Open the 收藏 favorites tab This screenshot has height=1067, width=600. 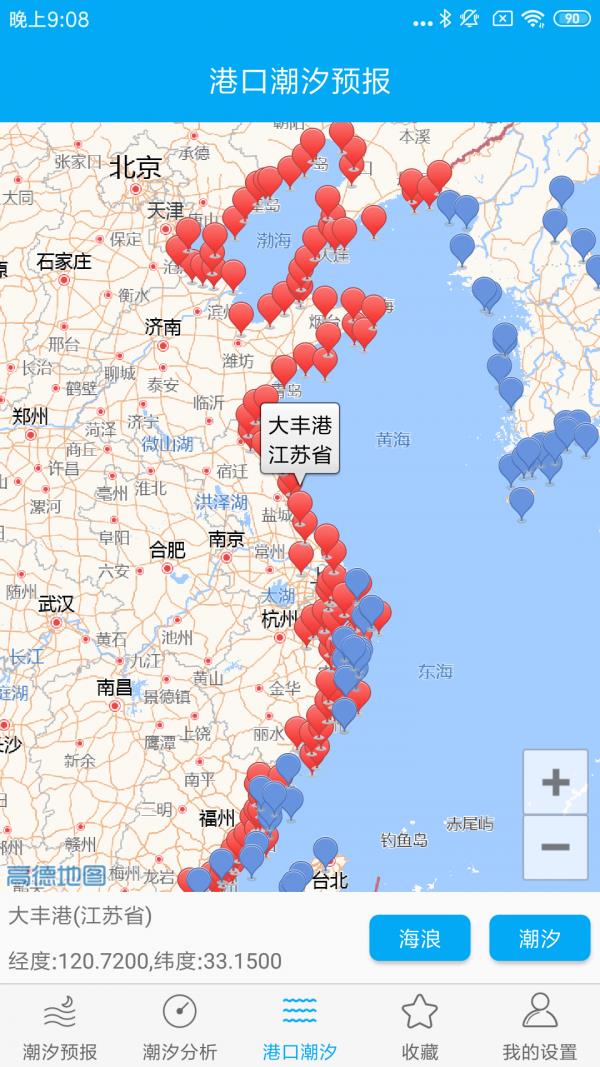pyautogui.click(x=420, y=1027)
